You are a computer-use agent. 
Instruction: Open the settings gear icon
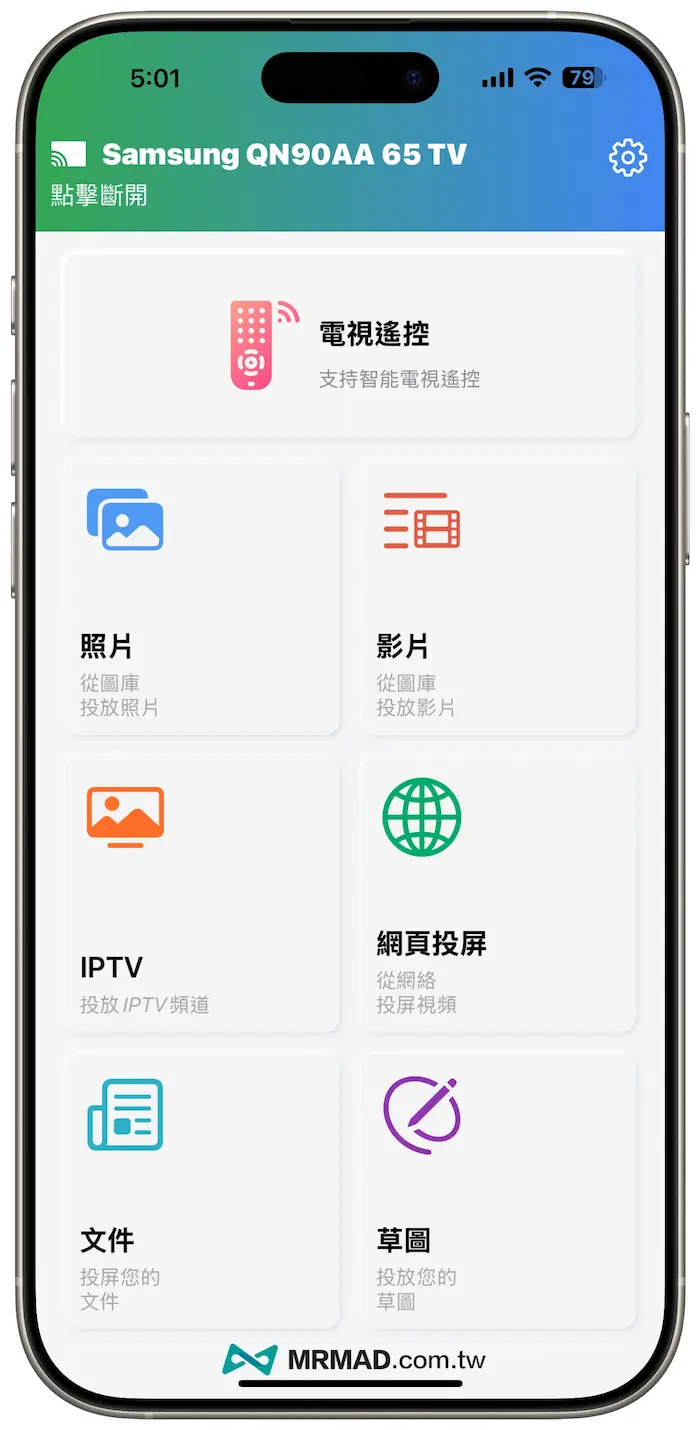pyautogui.click(x=628, y=158)
